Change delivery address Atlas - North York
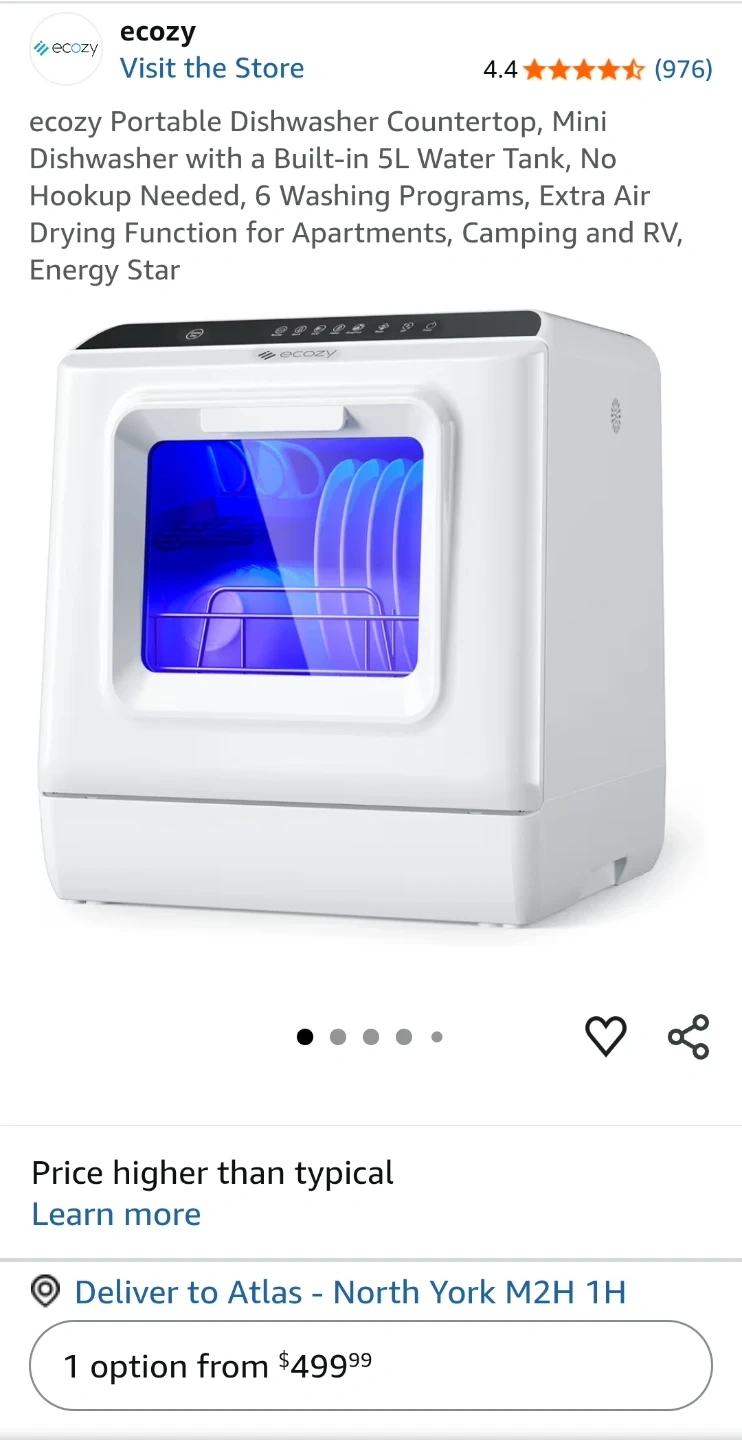The image size is (742, 1440). point(350,1292)
